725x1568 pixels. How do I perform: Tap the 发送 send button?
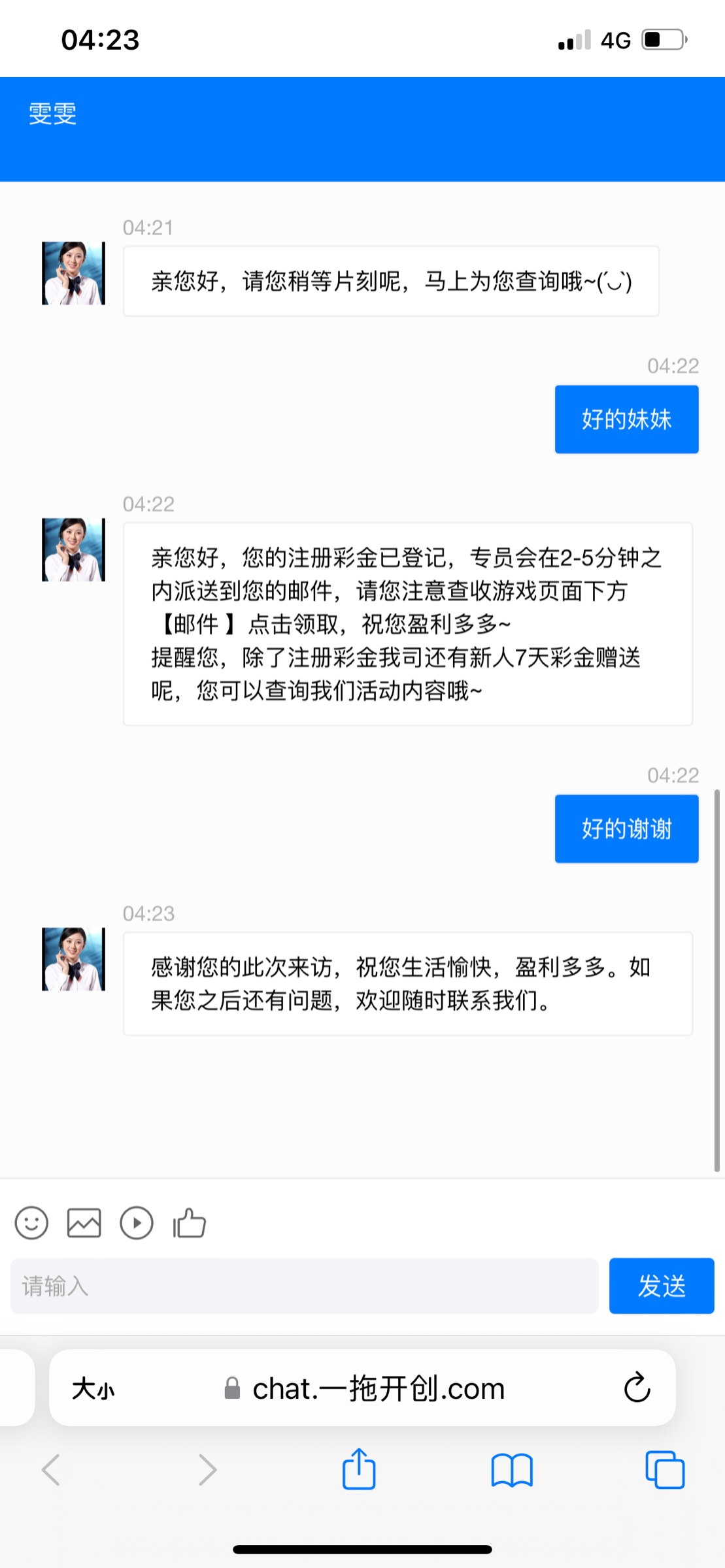pyautogui.click(x=661, y=1286)
